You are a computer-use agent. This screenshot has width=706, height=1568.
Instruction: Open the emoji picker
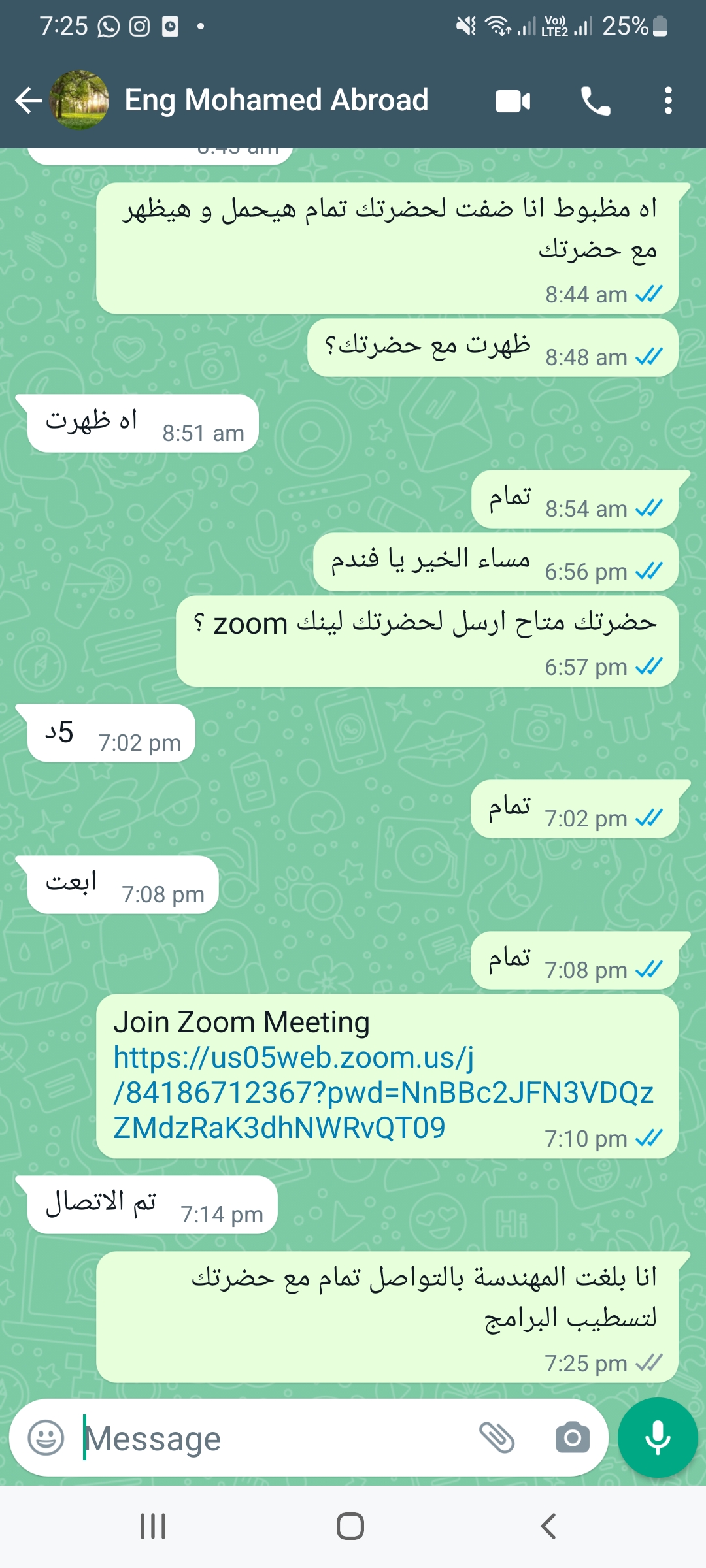click(46, 1438)
